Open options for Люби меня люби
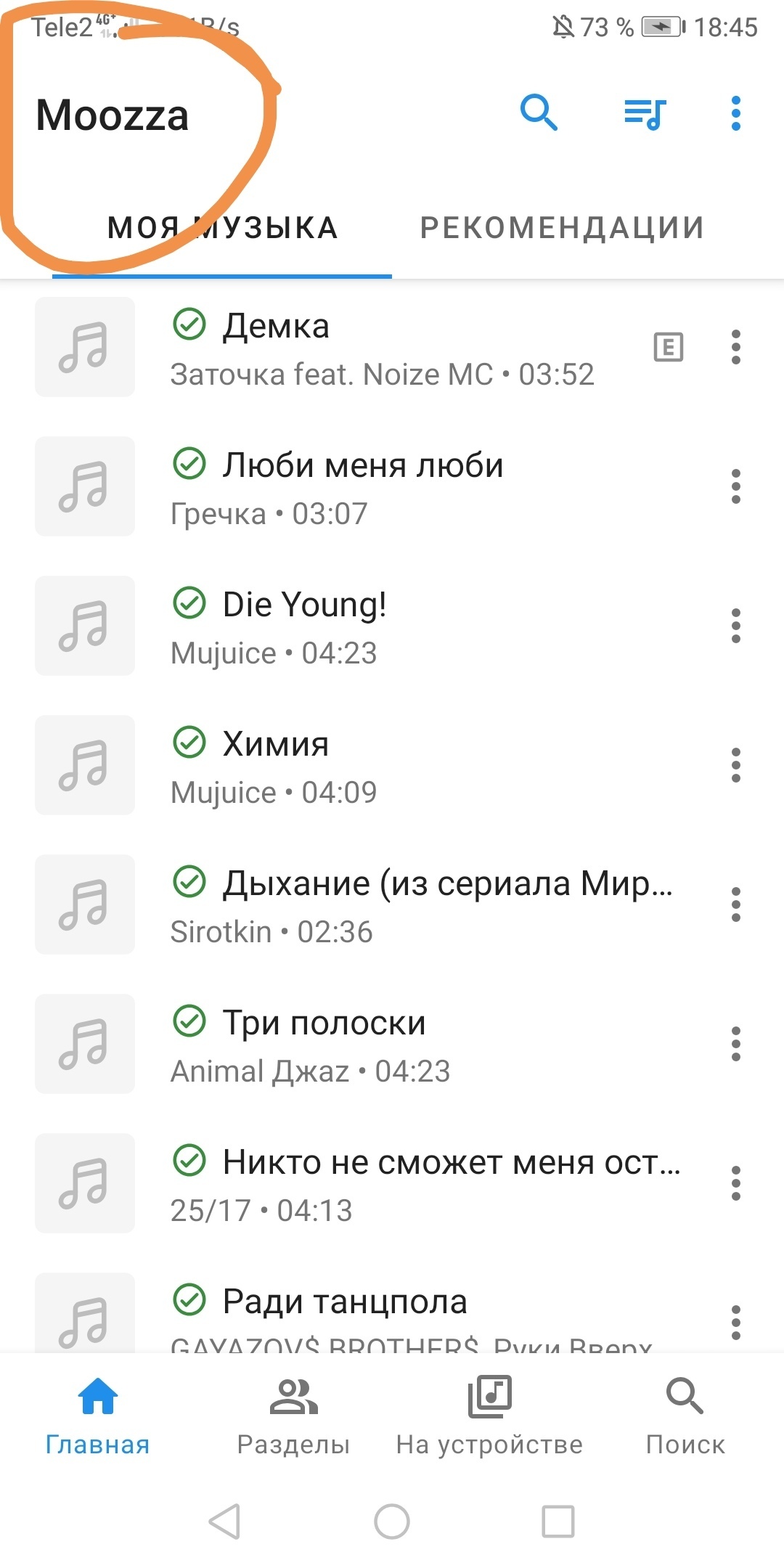The width and height of the screenshot is (784, 1568). [x=735, y=486]
